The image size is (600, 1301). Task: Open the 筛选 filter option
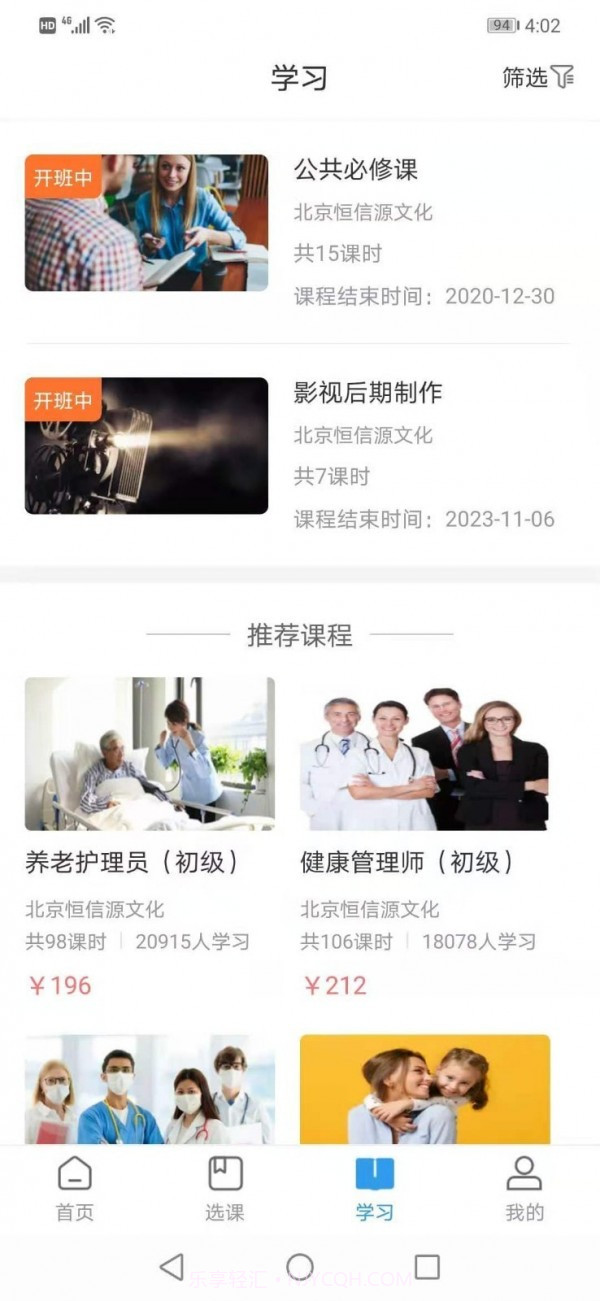tap(537, 78)
